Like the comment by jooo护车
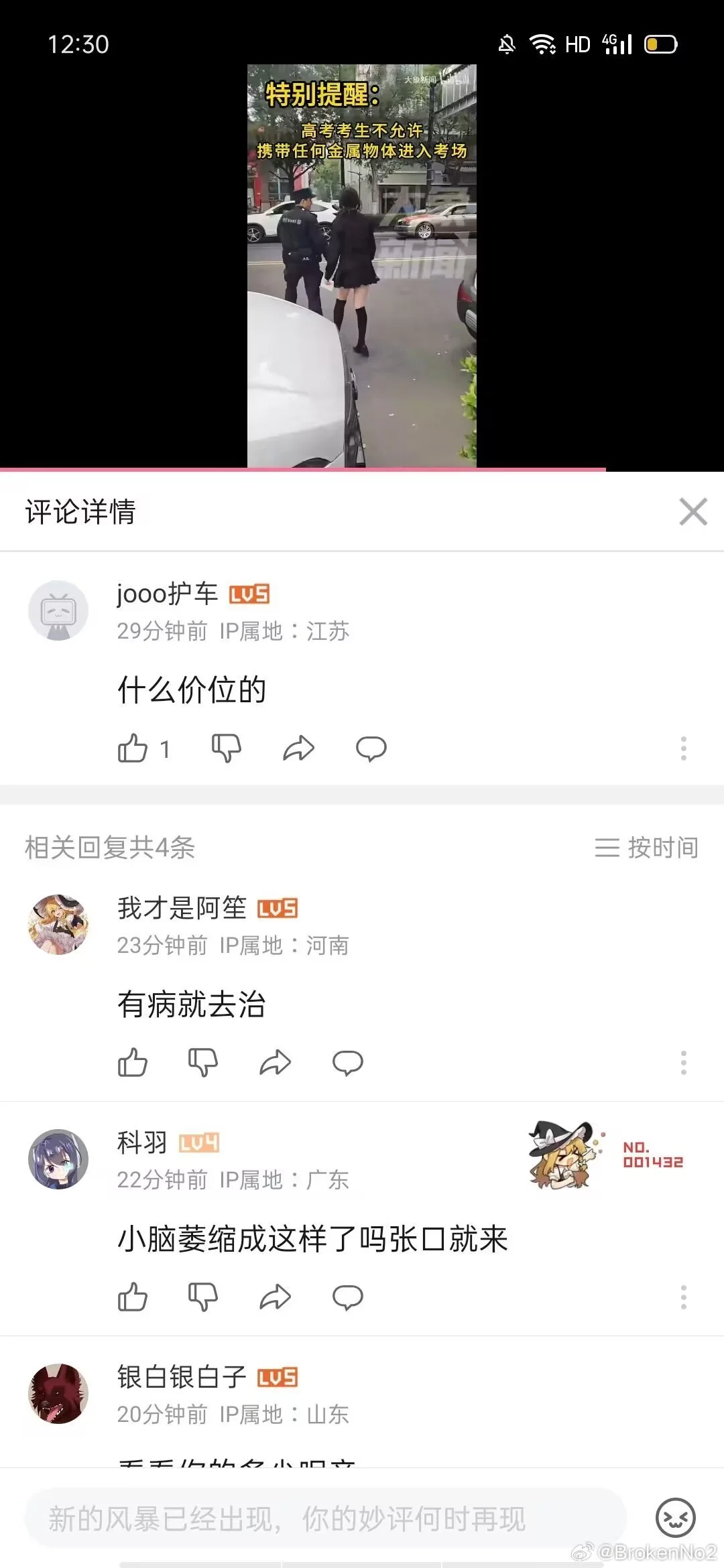Screen dimensions: 724x1568 pyautogui.click(x=133, y=748)
